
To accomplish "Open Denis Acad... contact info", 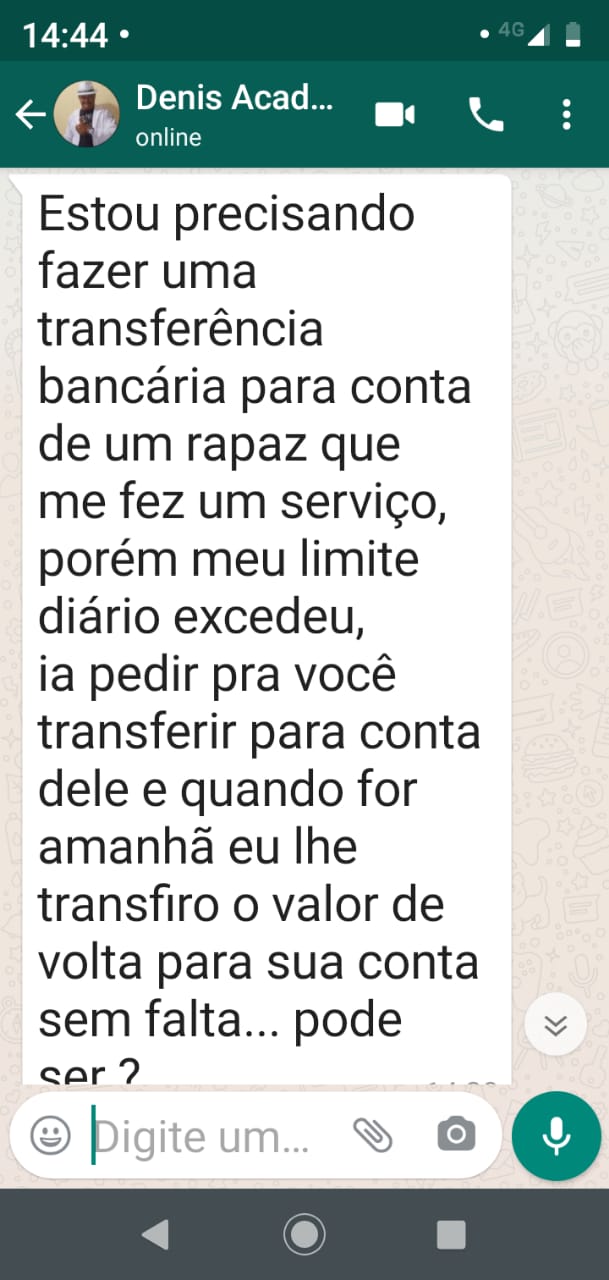I will 234,115.
